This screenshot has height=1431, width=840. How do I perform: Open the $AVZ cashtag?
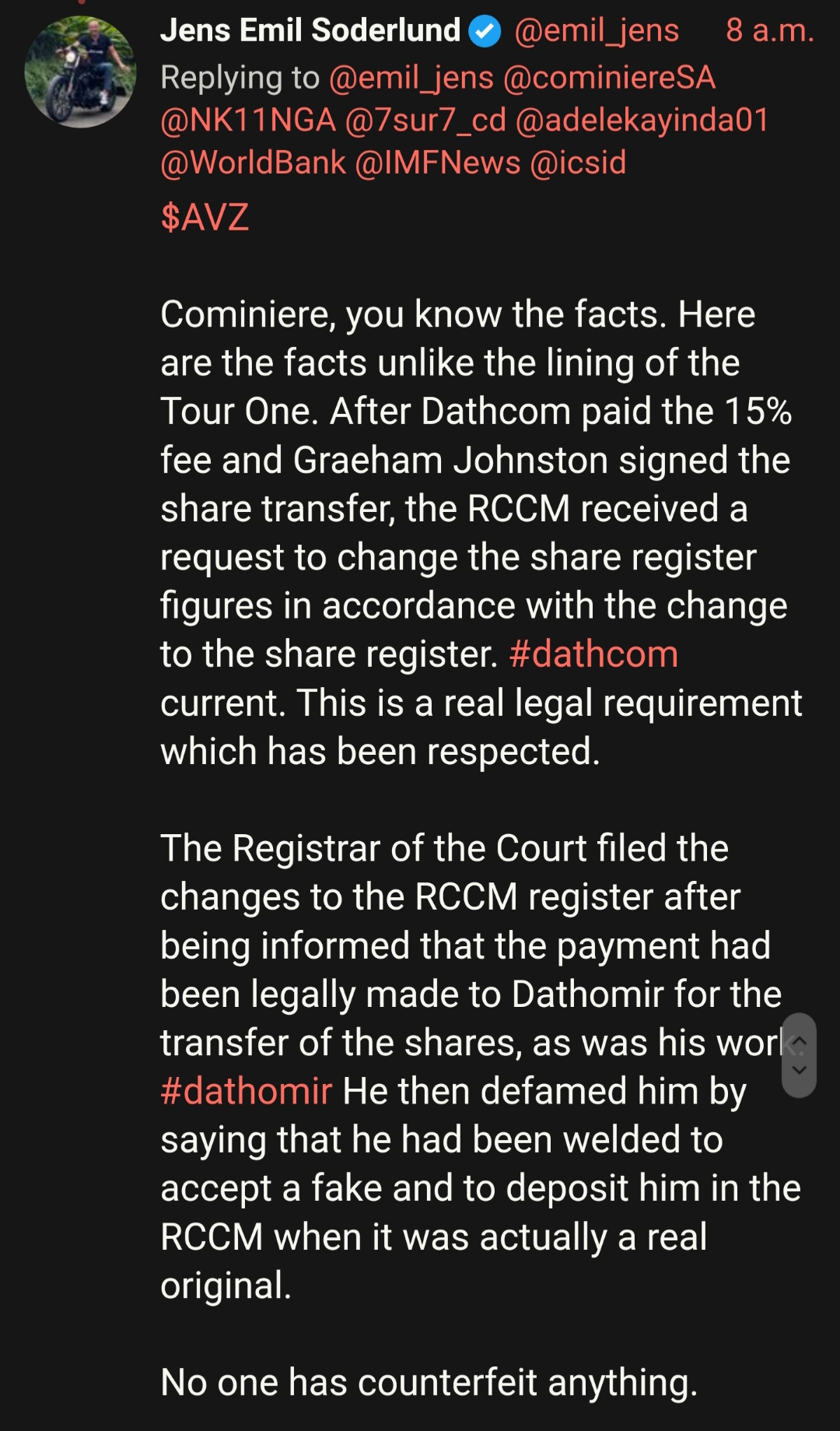click(205, 217)
